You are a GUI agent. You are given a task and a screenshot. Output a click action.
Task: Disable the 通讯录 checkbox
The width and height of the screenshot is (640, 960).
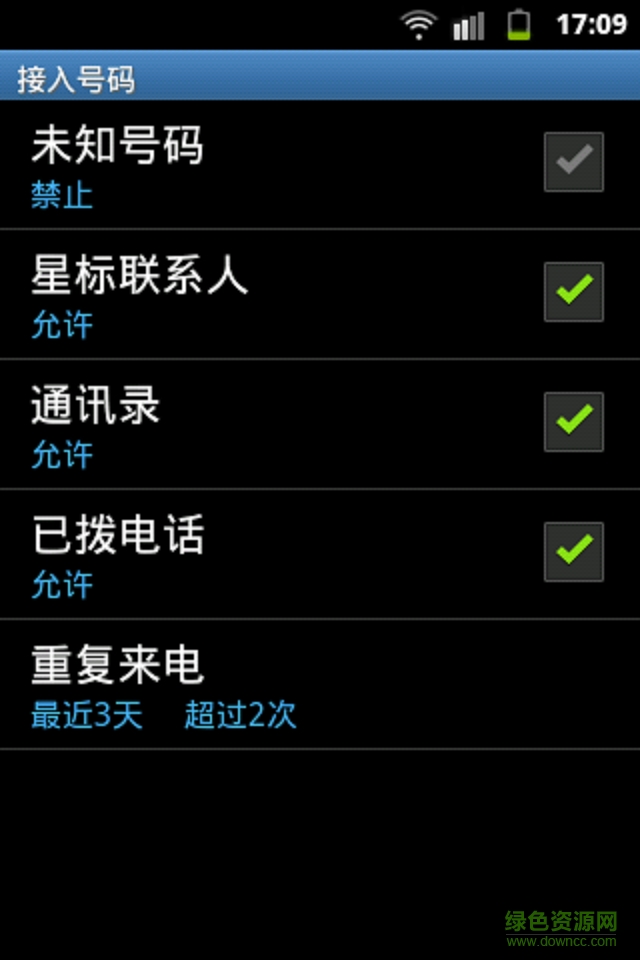point(573,422)
